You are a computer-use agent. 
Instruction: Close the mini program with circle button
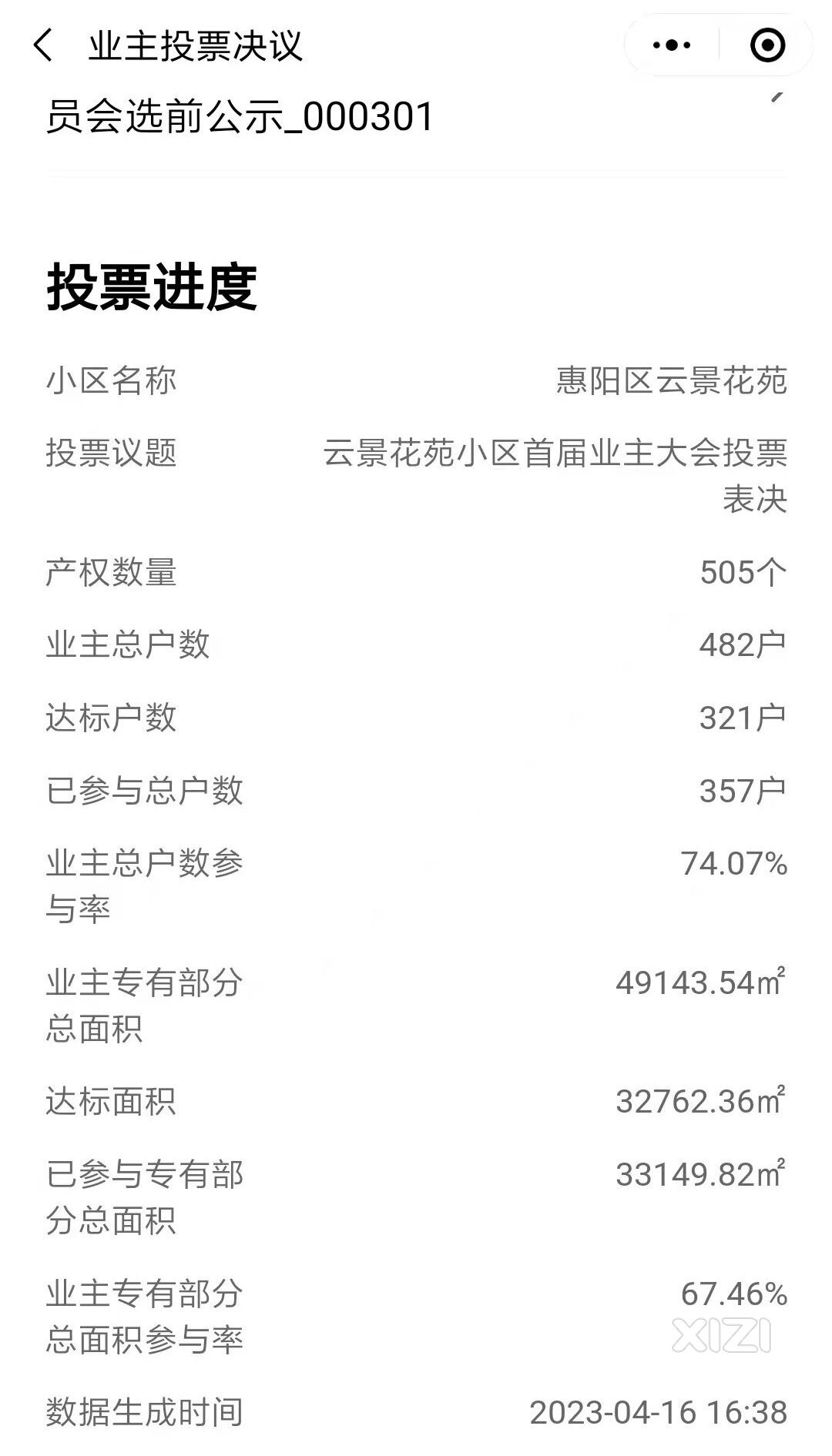coord(767,45)
